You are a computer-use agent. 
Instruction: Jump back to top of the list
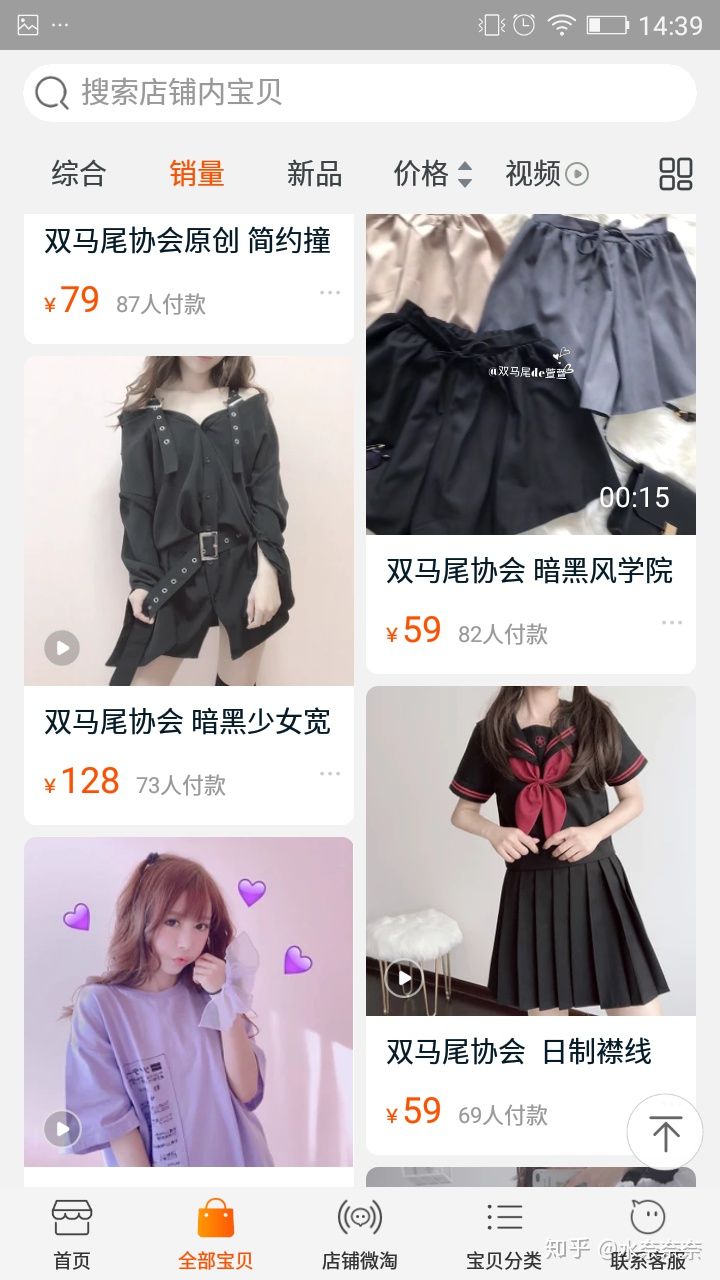click(x=665, y=1132)
